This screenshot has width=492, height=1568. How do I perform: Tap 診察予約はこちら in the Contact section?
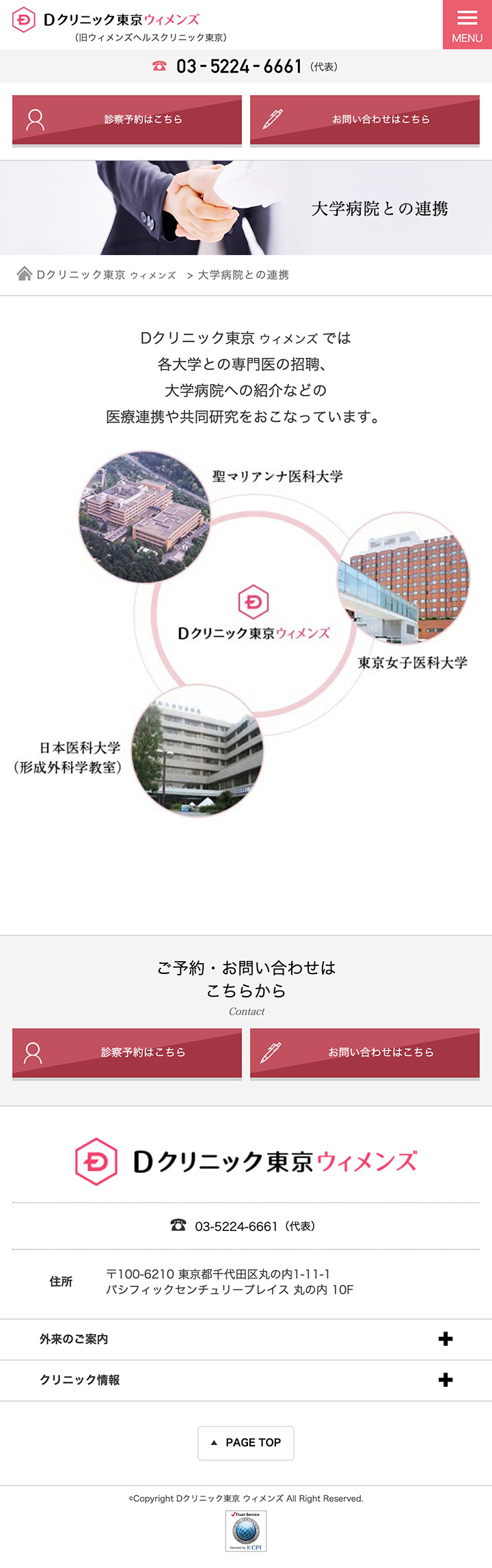coord(127,1053)
